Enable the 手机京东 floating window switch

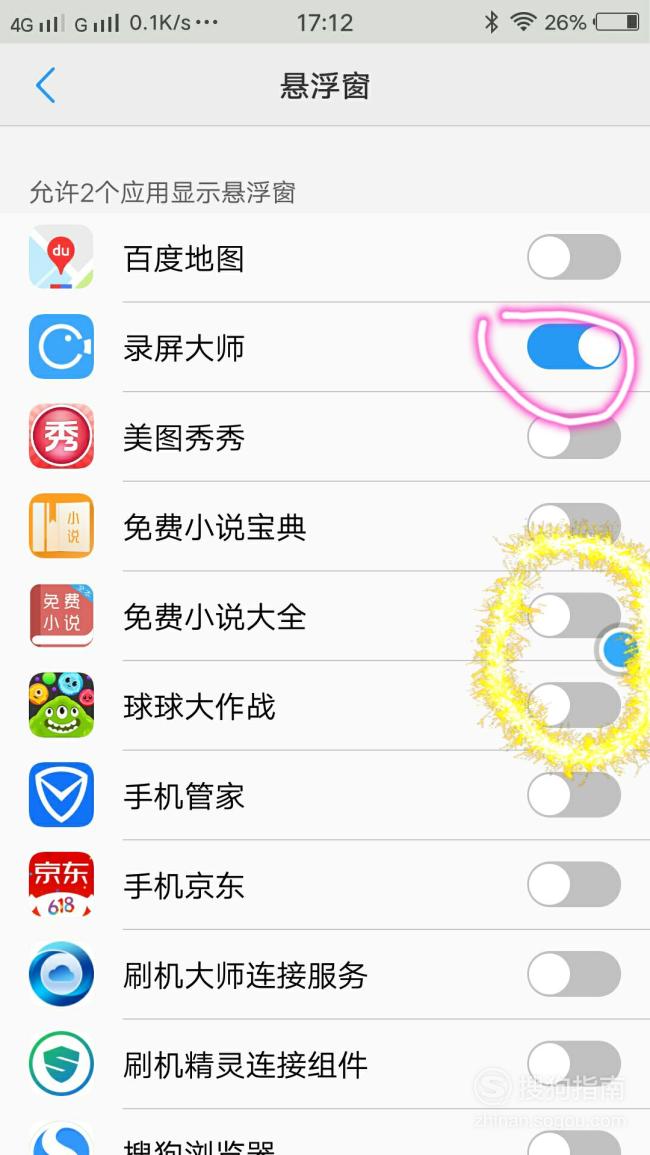click(x=574, y=885)
